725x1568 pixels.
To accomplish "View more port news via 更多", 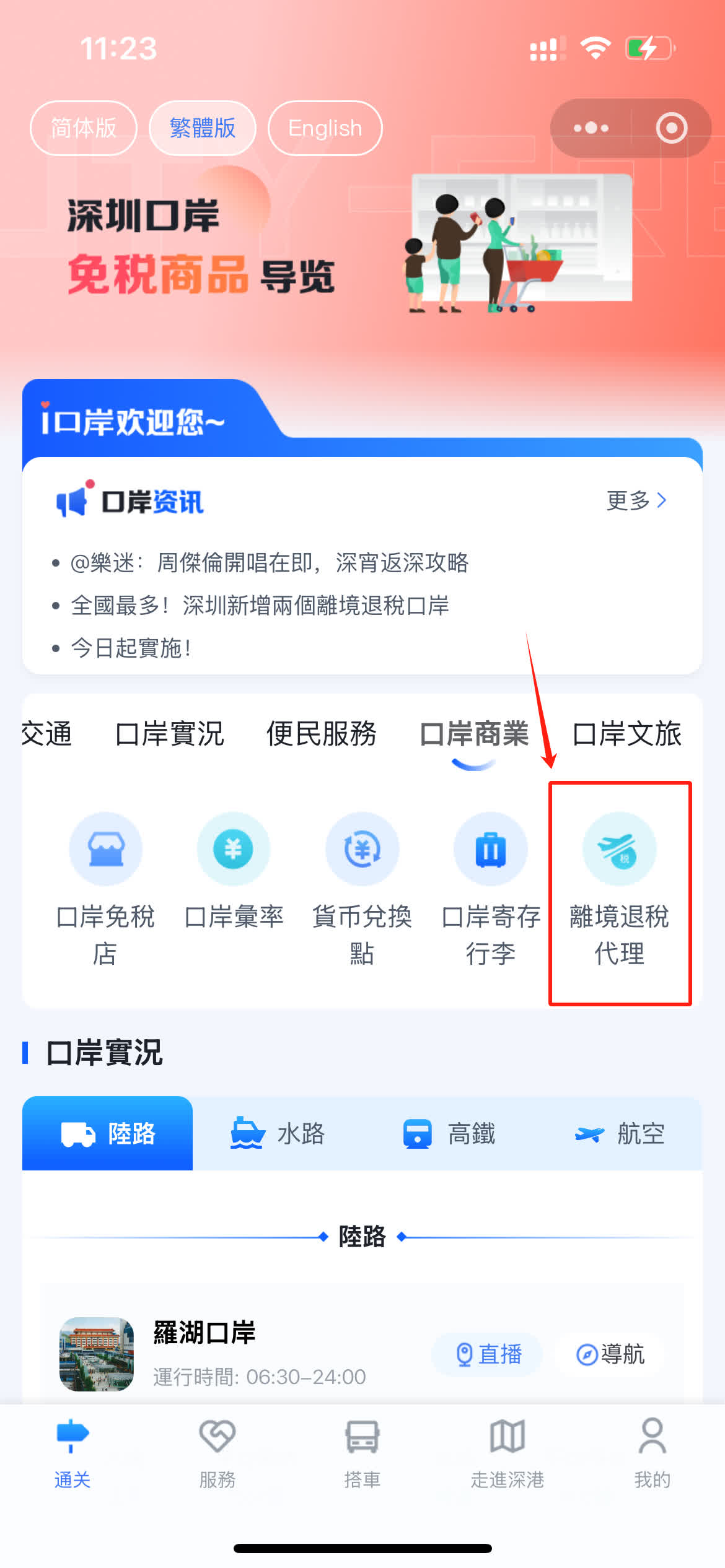I will click(x=636, y=500).
